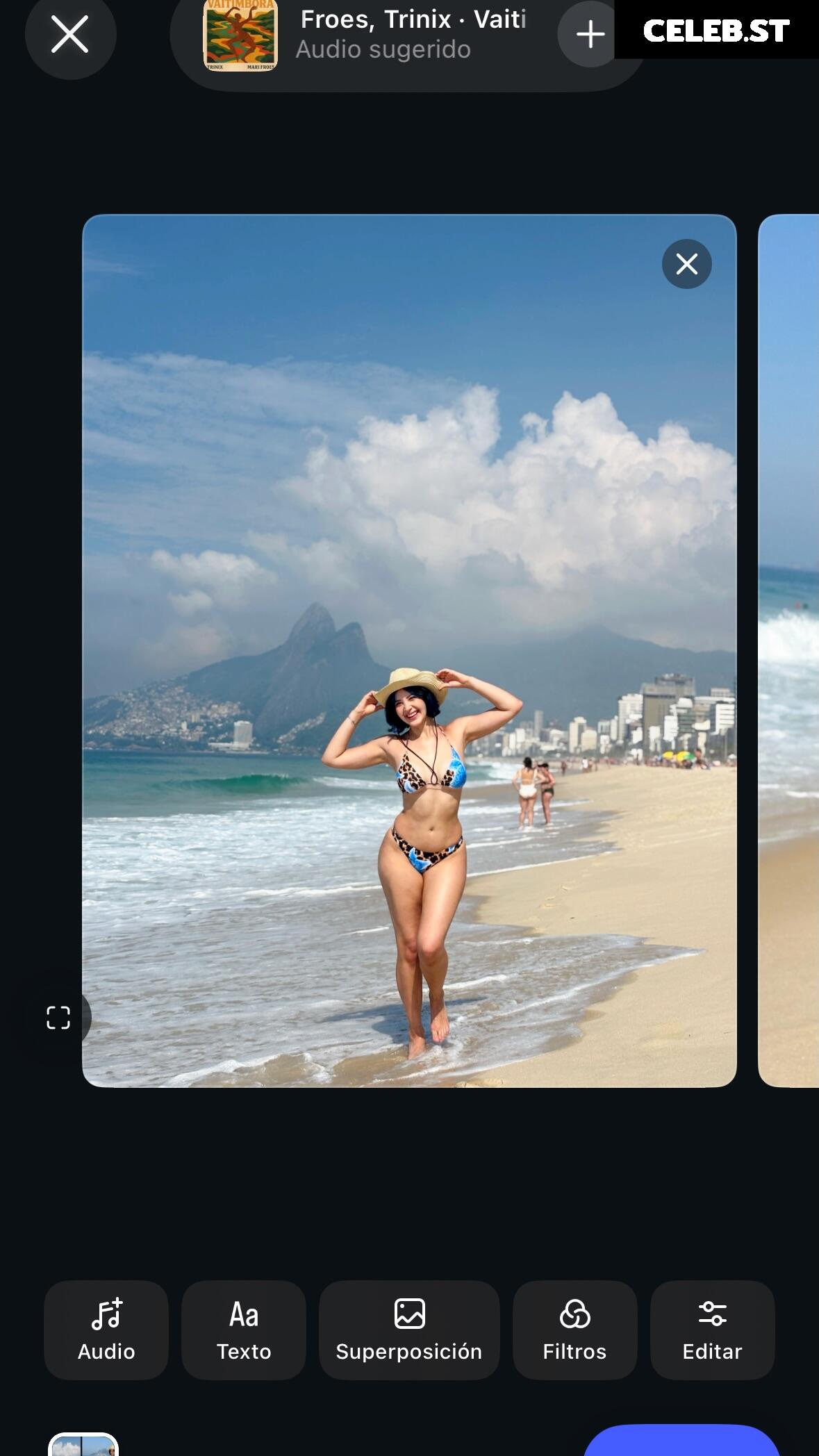Open the Editar adjustments
The height and width of the screenshot is (1456, 819).
click(x=712, y=1330)
